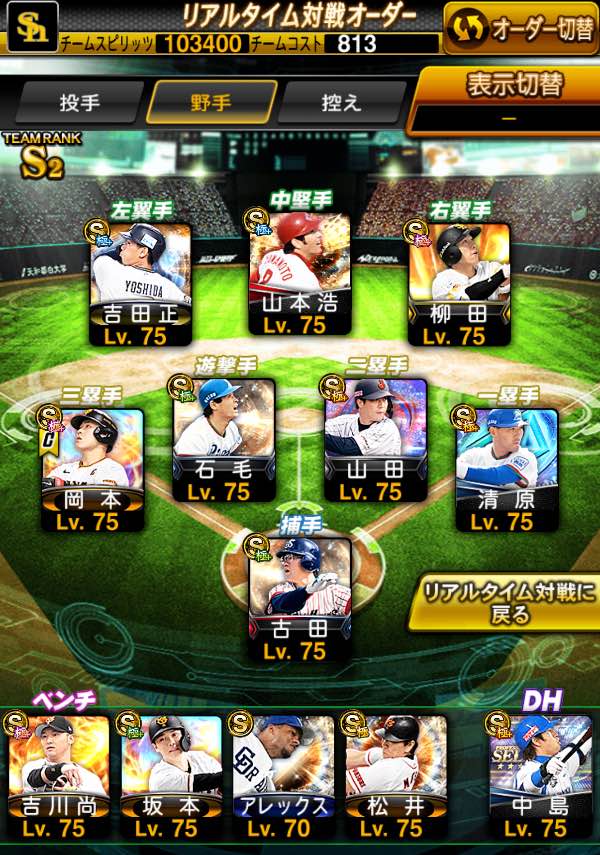
Task: Open shortstop 石毛 card
Action: pos(224,439)
